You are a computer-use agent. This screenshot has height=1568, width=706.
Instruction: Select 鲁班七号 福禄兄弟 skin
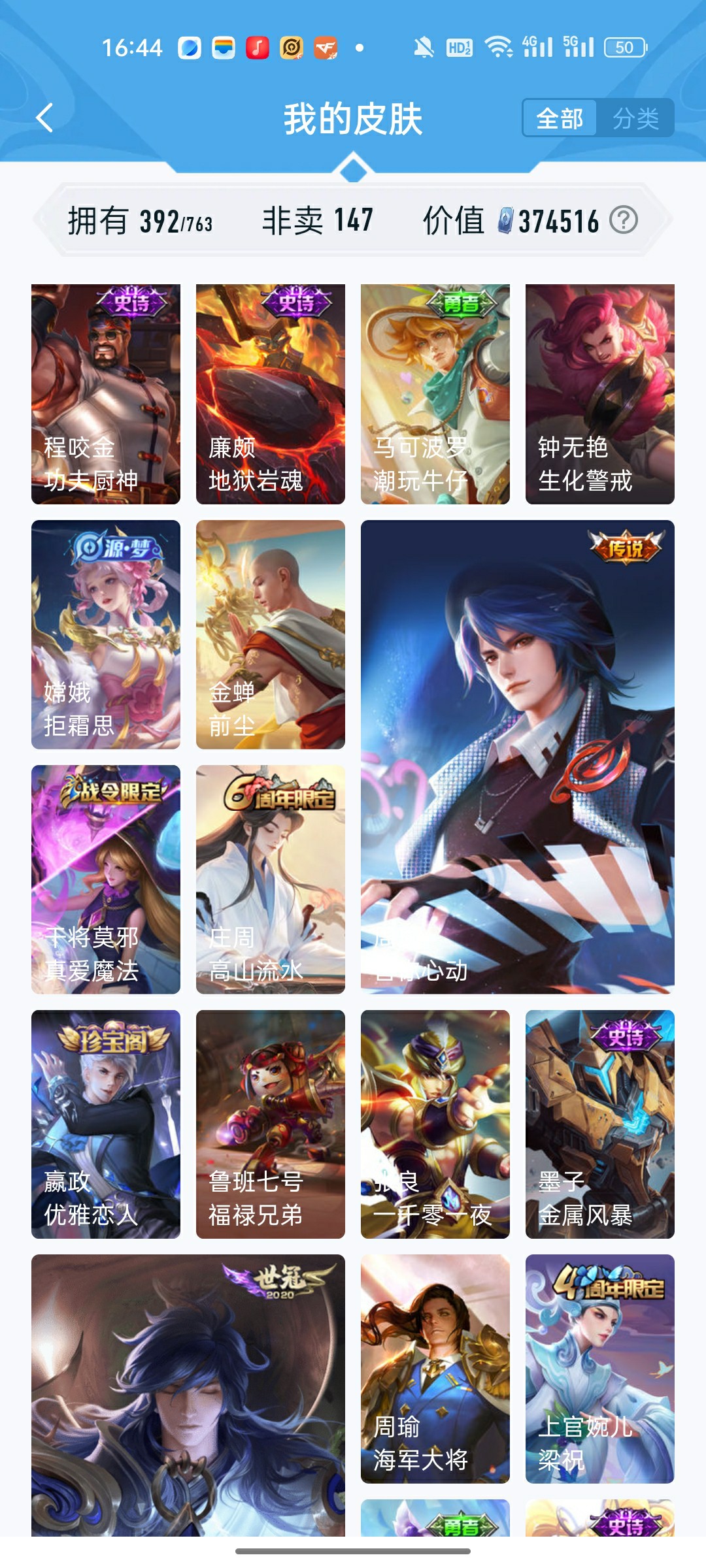click(271, 1124)
